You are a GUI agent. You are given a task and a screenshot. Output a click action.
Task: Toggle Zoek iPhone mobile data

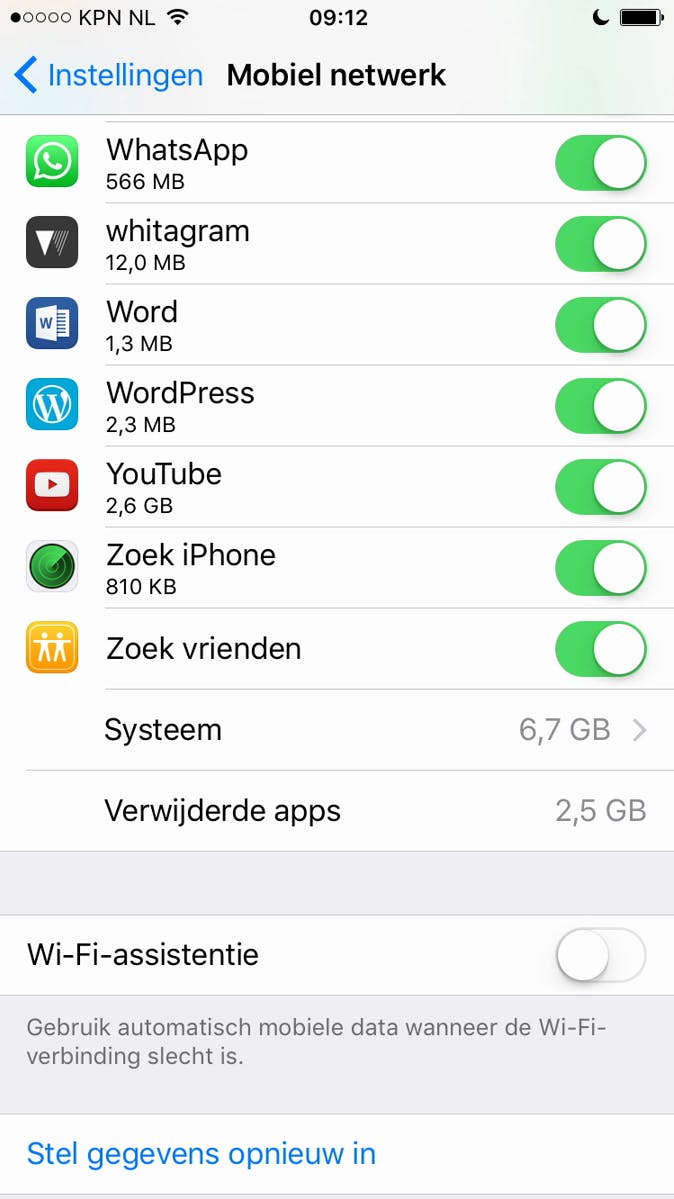[600, 568]
